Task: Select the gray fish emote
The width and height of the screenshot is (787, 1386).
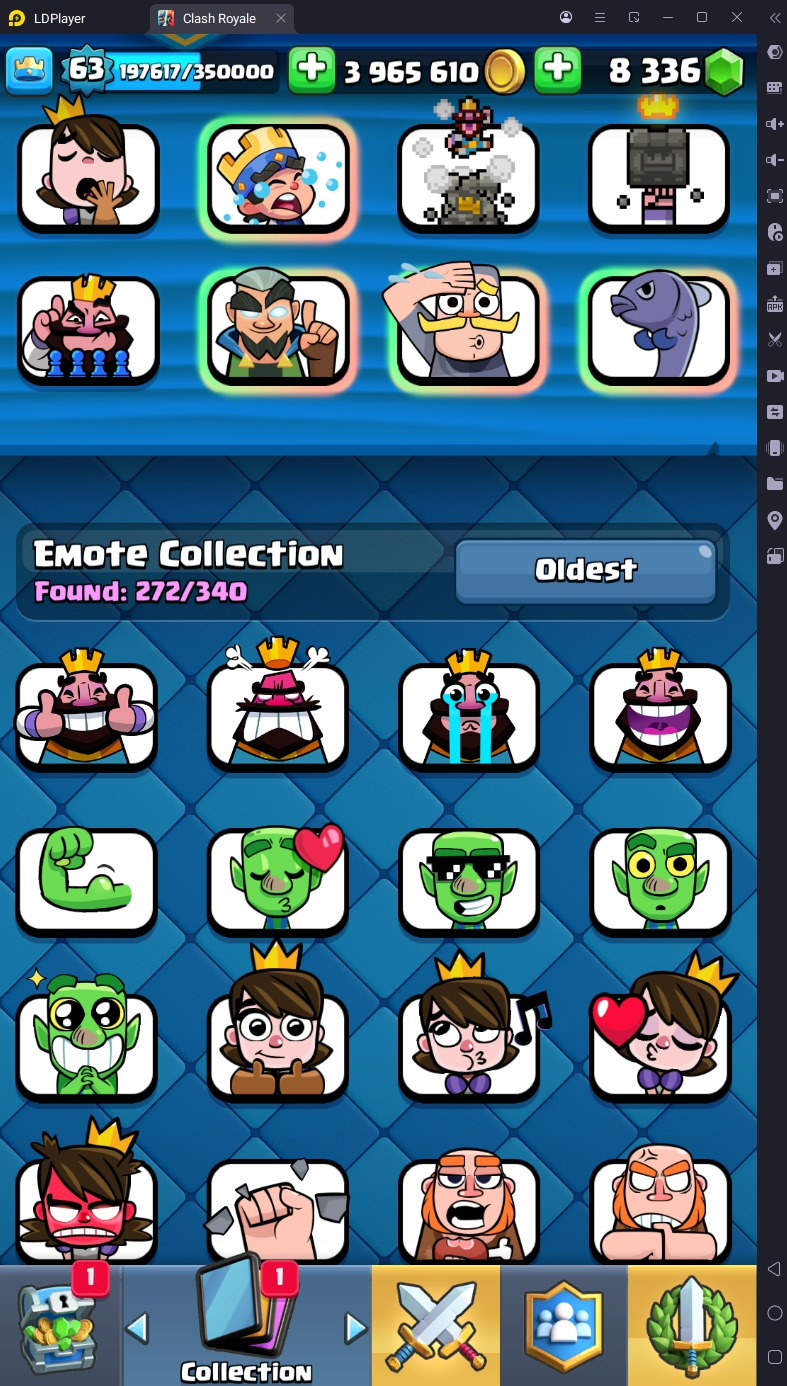Action: pos(659,327)
